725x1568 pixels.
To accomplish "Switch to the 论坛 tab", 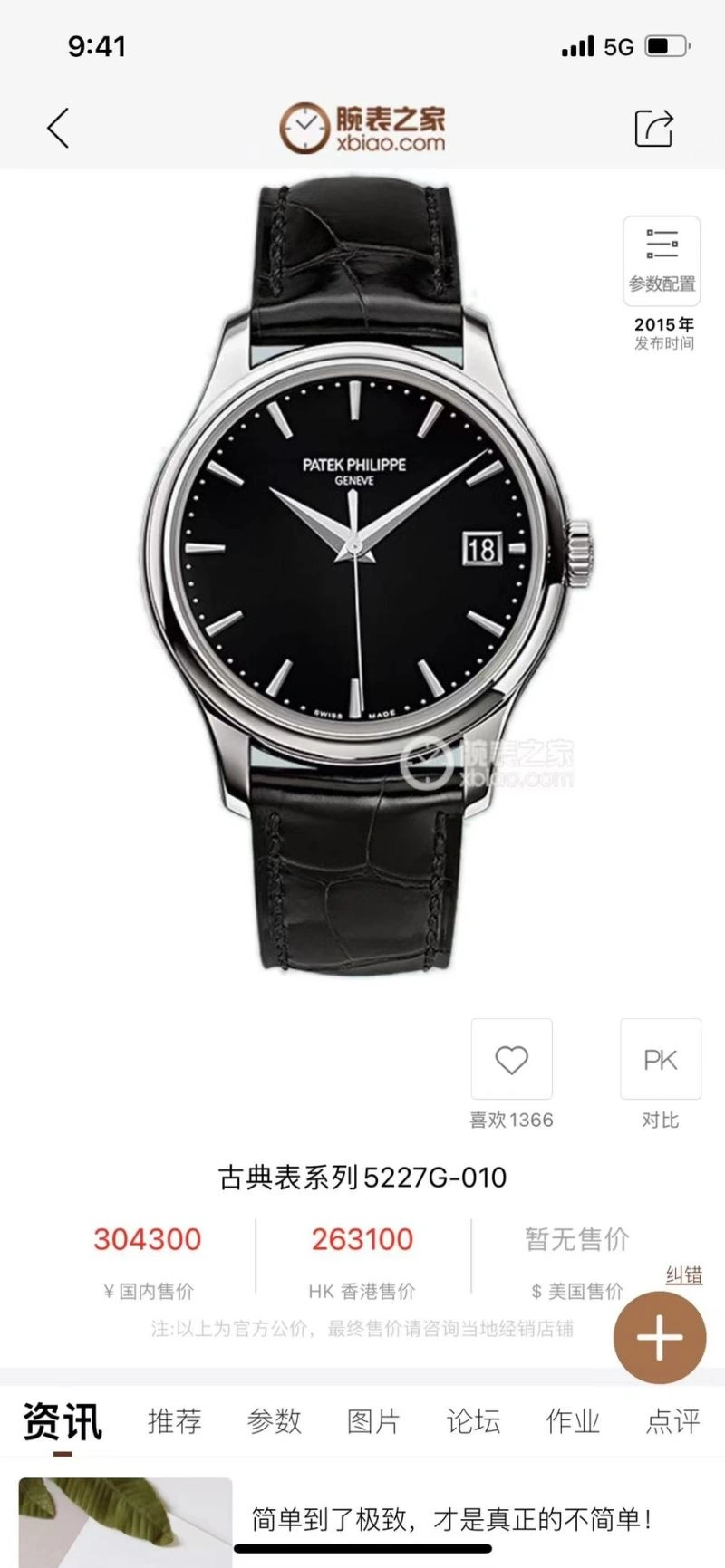I will point(473,1421).
